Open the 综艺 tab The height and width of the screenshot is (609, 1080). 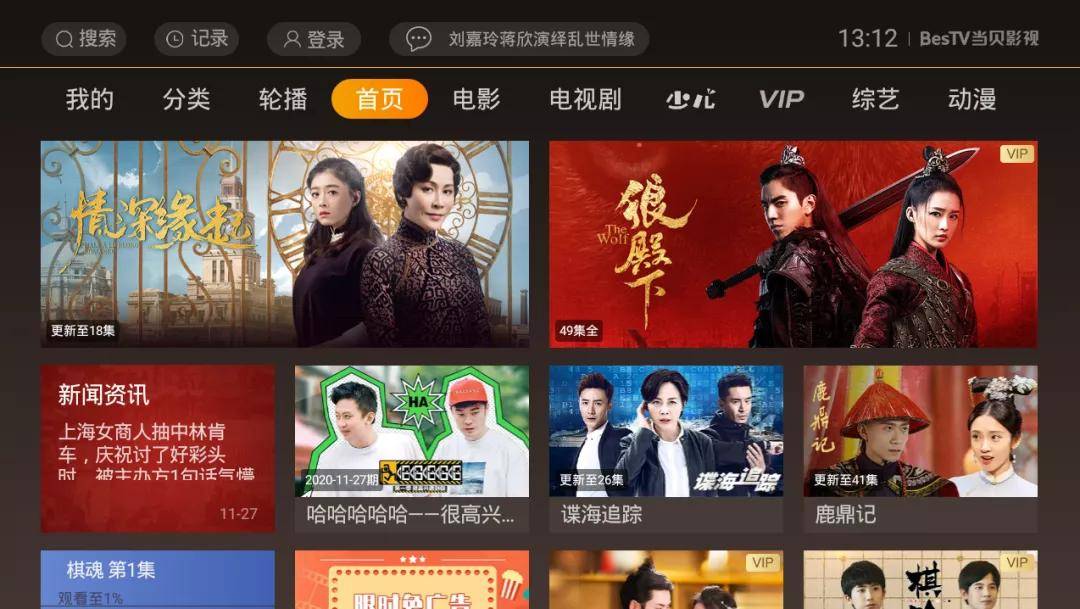click(875, 99)
